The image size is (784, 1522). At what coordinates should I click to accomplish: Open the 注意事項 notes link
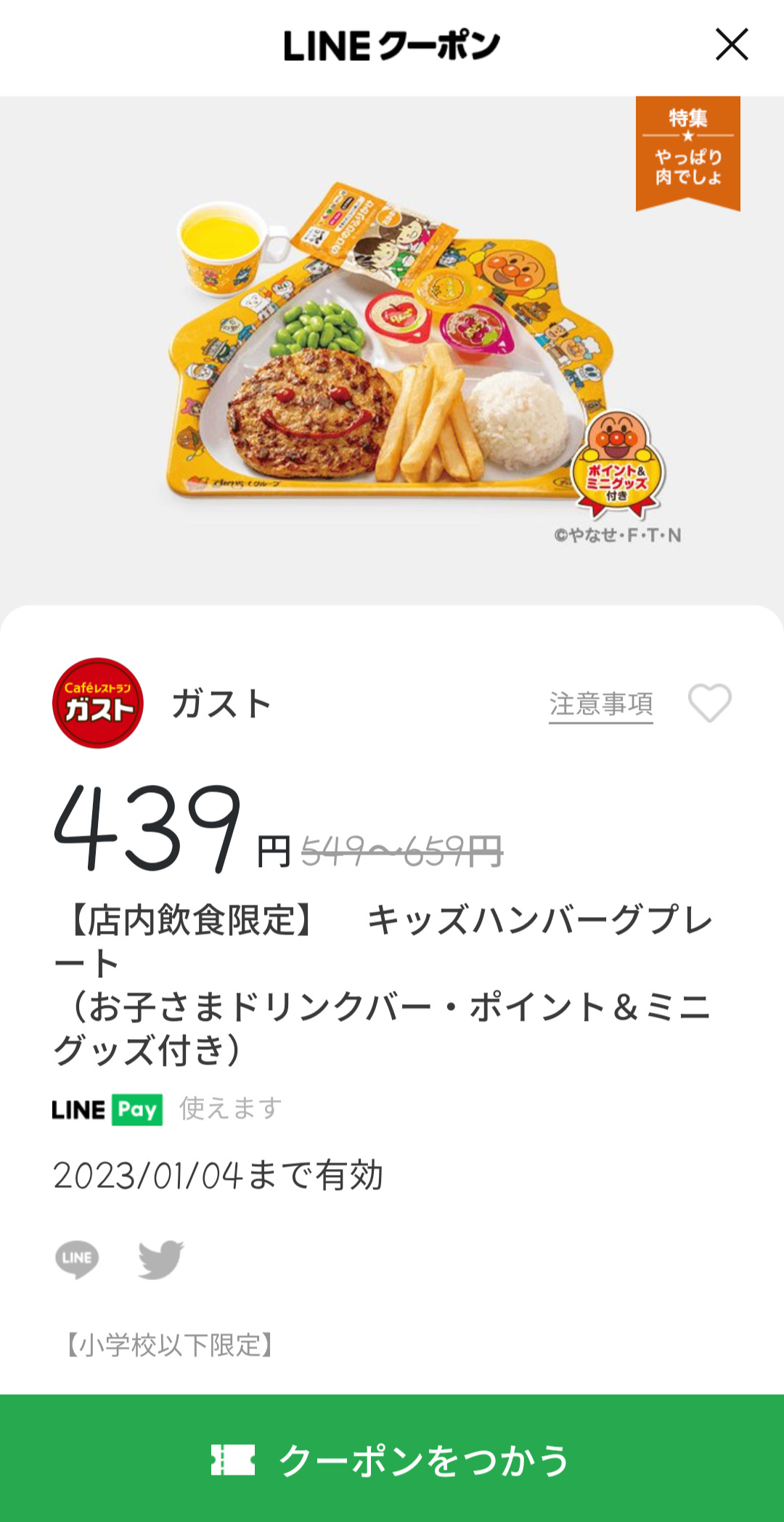point(601,704)
